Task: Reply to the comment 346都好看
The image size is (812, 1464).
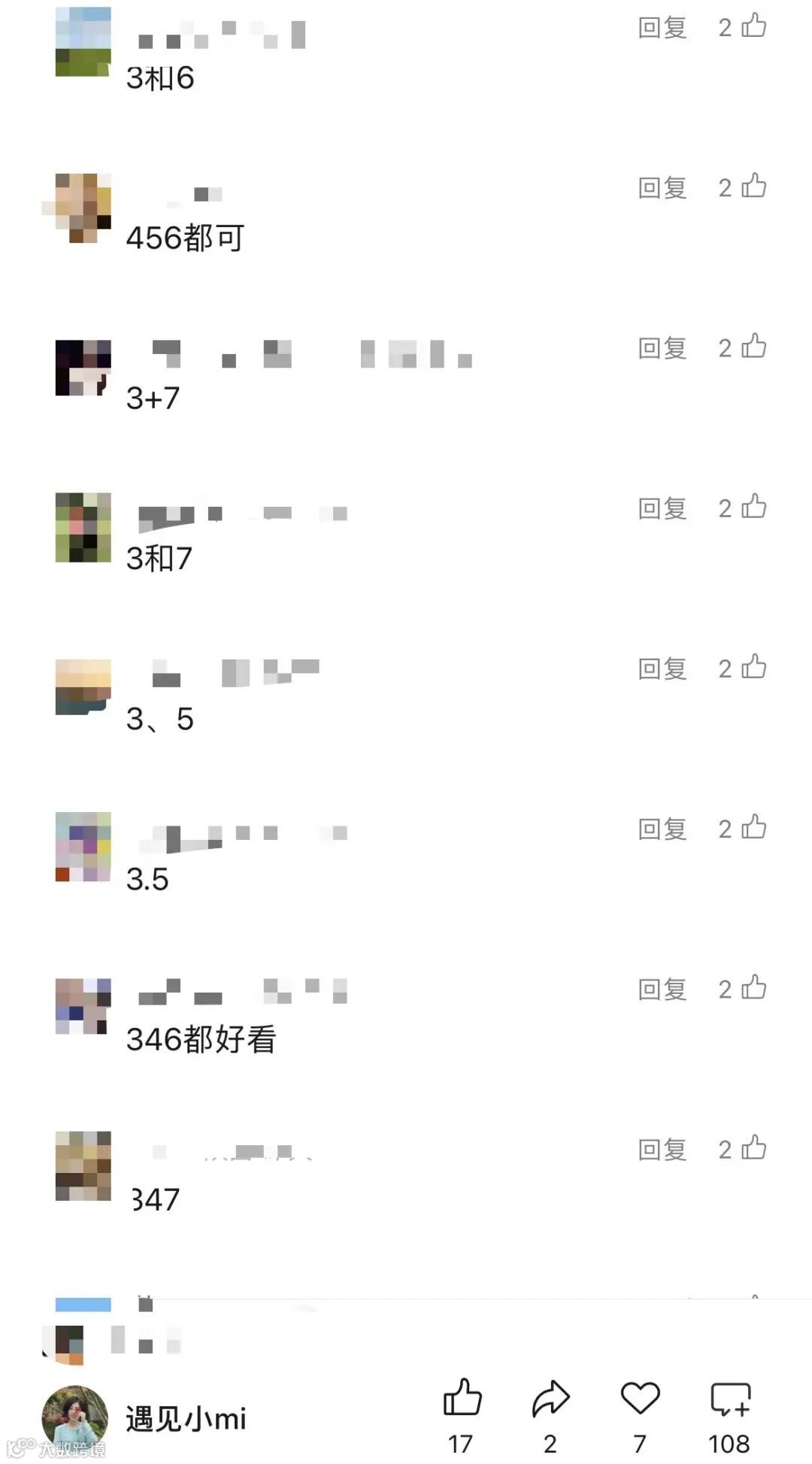Action: 662,990
